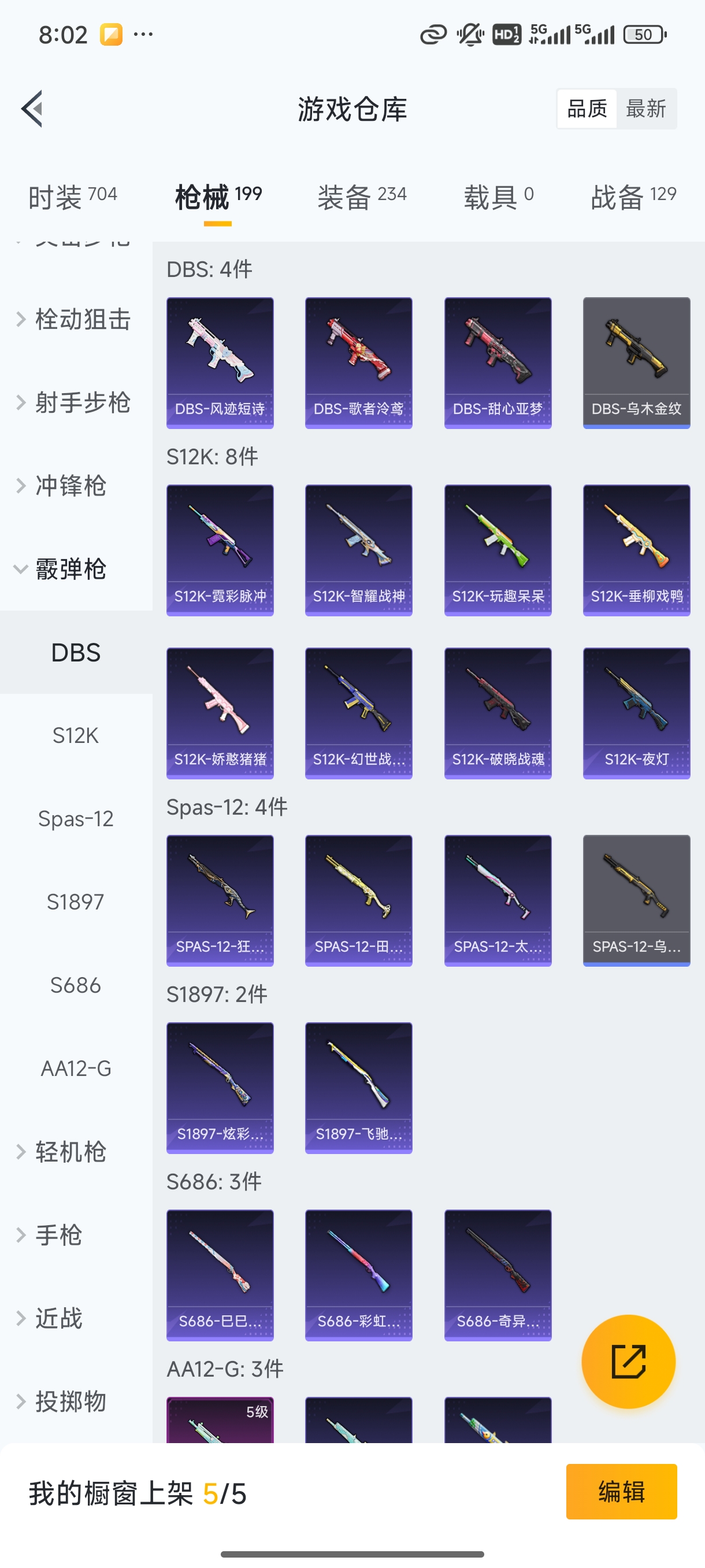Screen dimensions: 705x1568
Task: Switch to the 时装 tab
Action: (x=72, y=197)
